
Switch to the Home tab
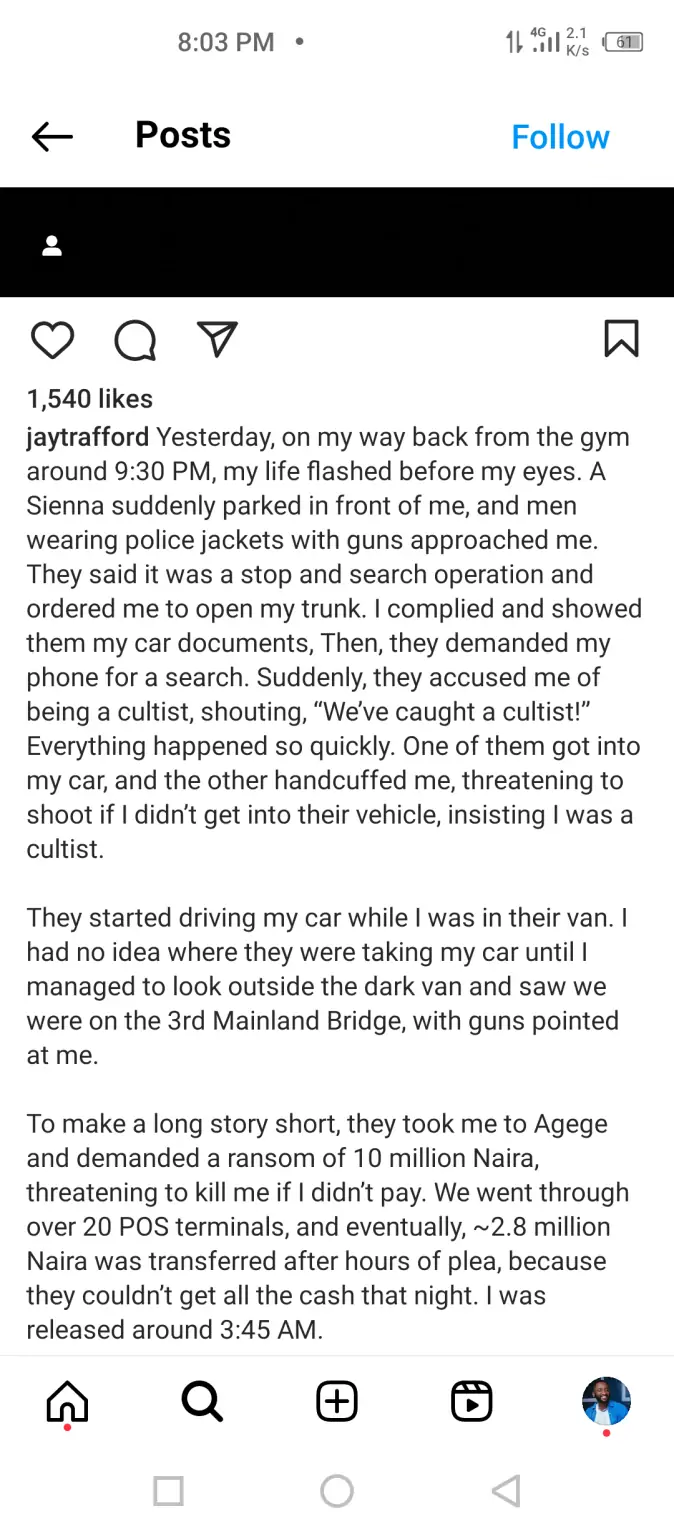click(67, 1402)
